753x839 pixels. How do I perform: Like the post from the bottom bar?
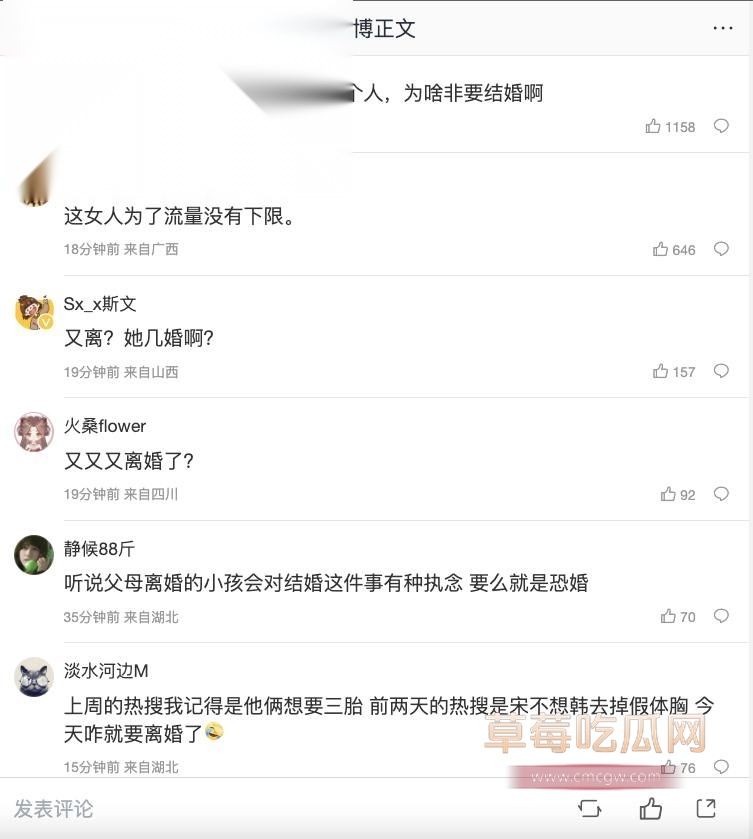pyautogui.click(x=651, y=807)
